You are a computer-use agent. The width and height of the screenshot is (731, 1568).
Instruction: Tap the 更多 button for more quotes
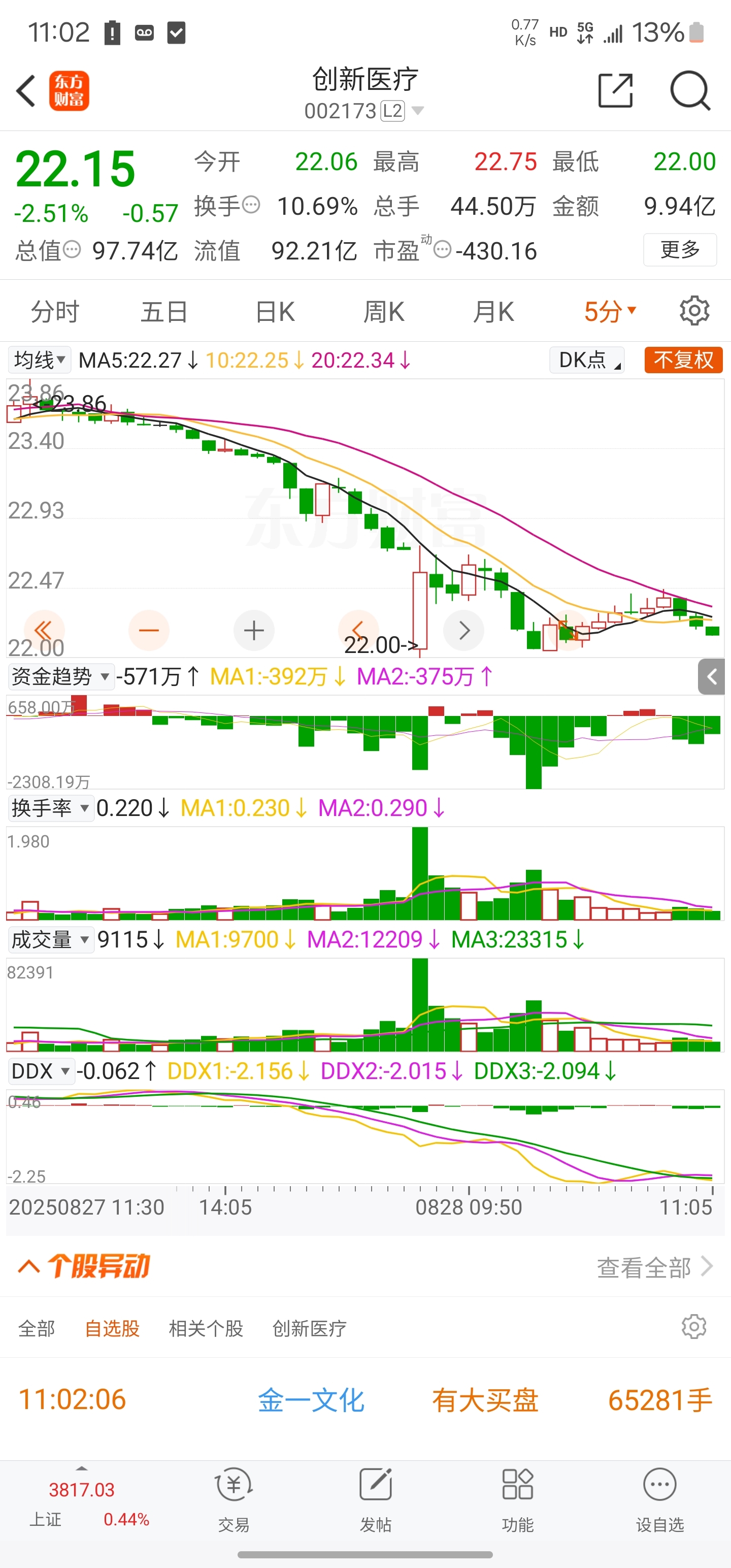pos(680,249)
